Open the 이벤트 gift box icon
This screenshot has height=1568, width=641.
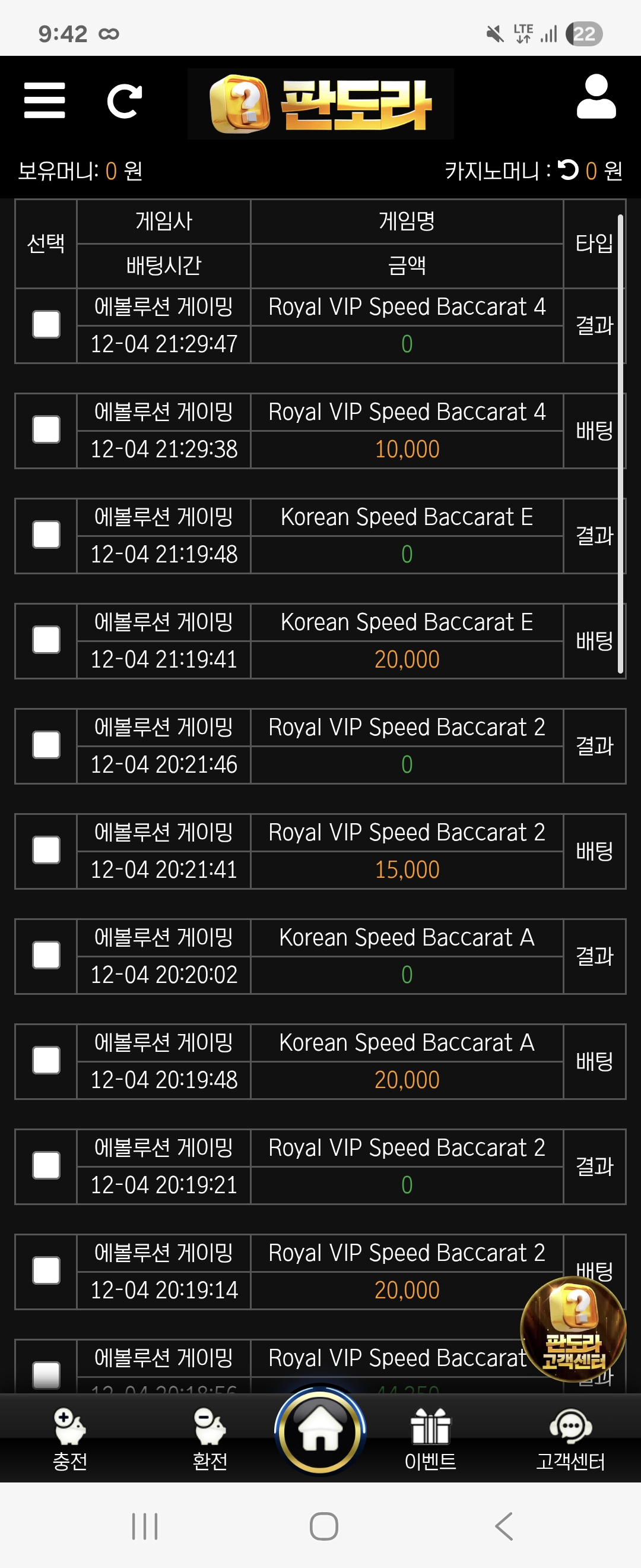[x=429, y=1427]
